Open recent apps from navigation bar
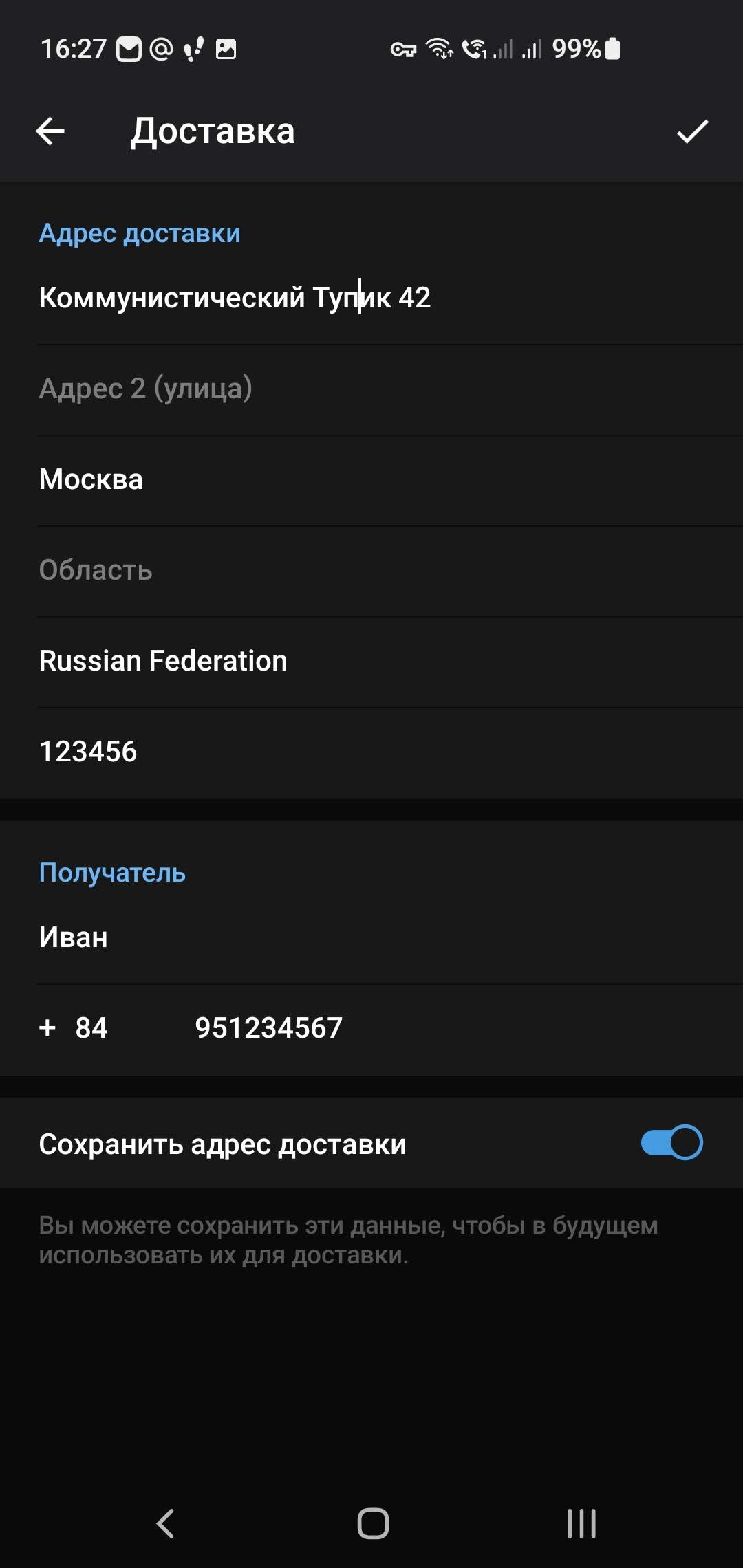Screen dimensions: 743x1568 [581, 1523]
